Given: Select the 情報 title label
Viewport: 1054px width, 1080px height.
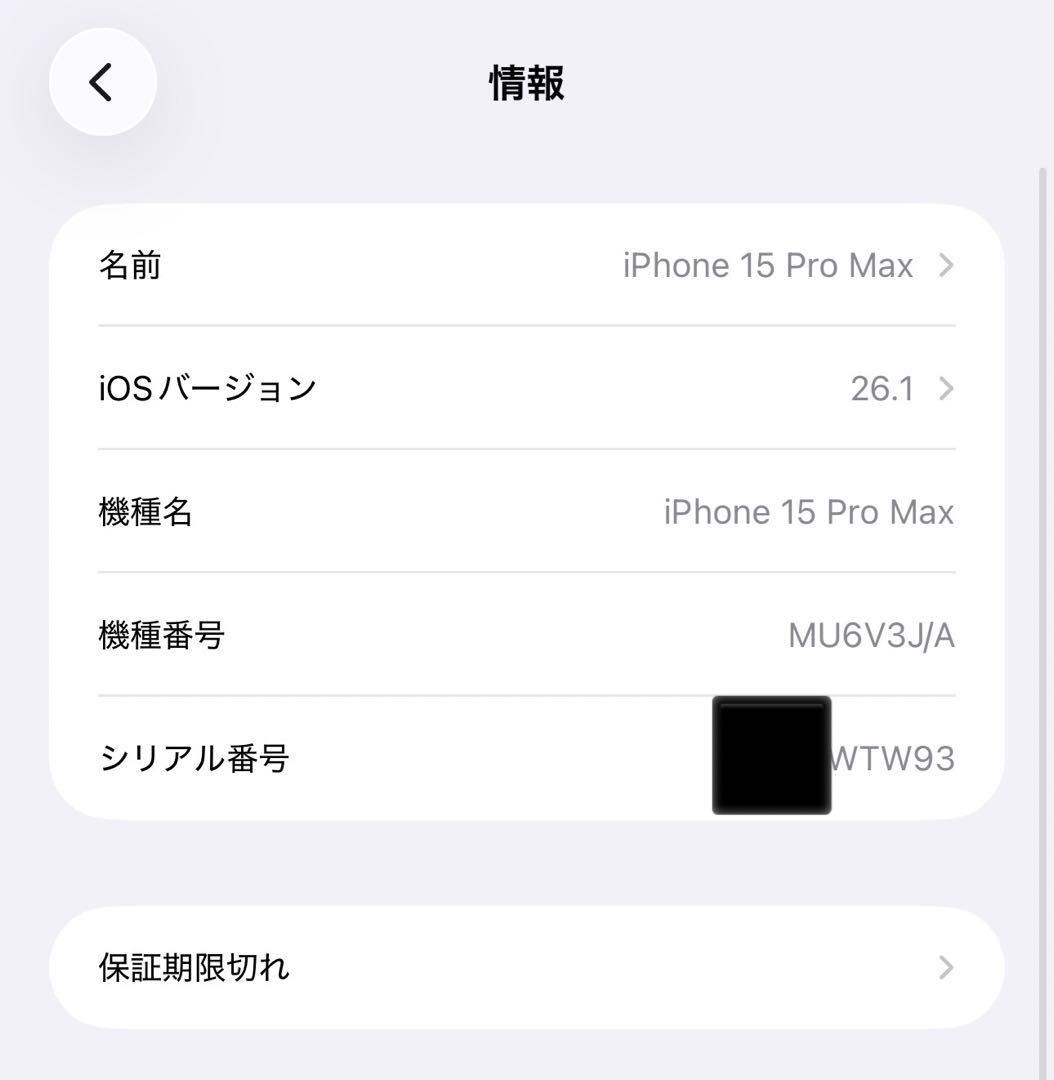Looking at the screenshot, I should click(525, 84).
